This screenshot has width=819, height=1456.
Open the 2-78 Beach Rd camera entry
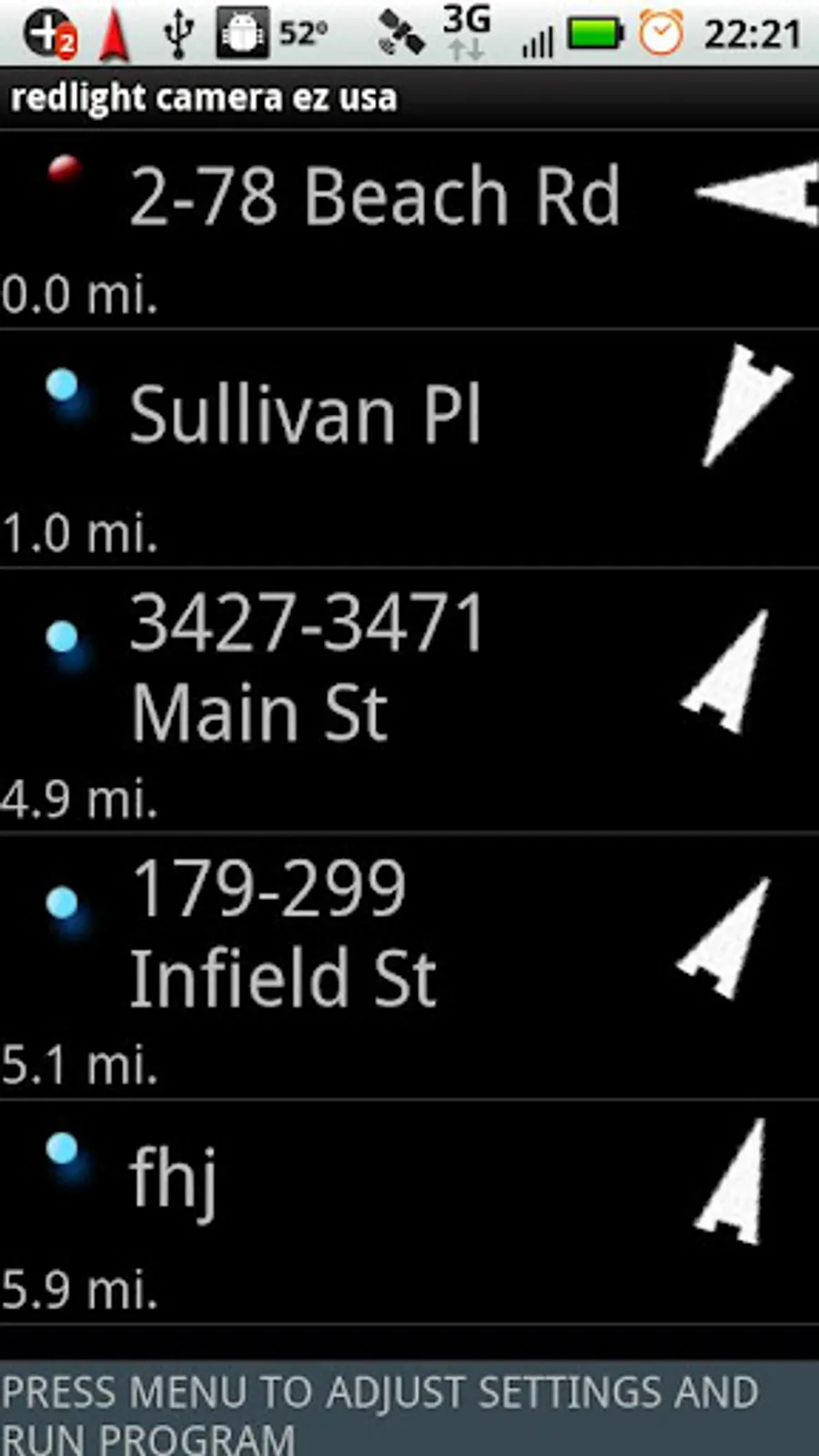[x=375, y=197]
